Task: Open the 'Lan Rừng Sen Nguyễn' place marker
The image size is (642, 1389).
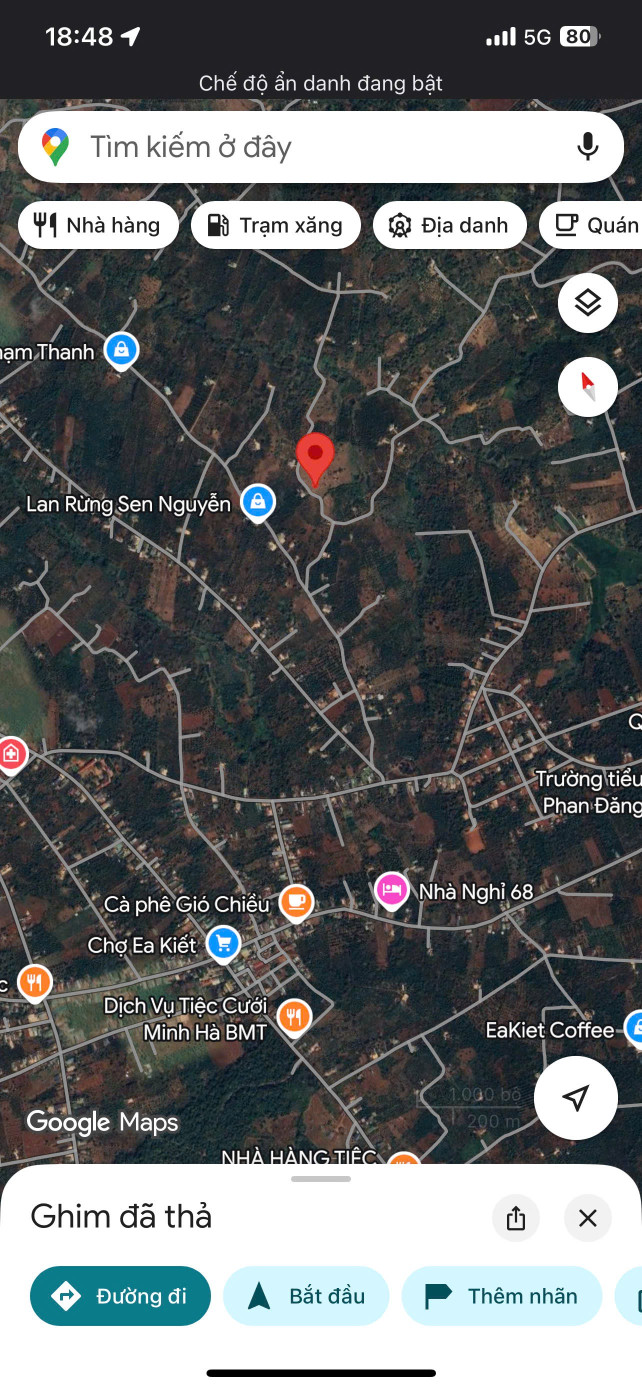Action: point(258,503)
